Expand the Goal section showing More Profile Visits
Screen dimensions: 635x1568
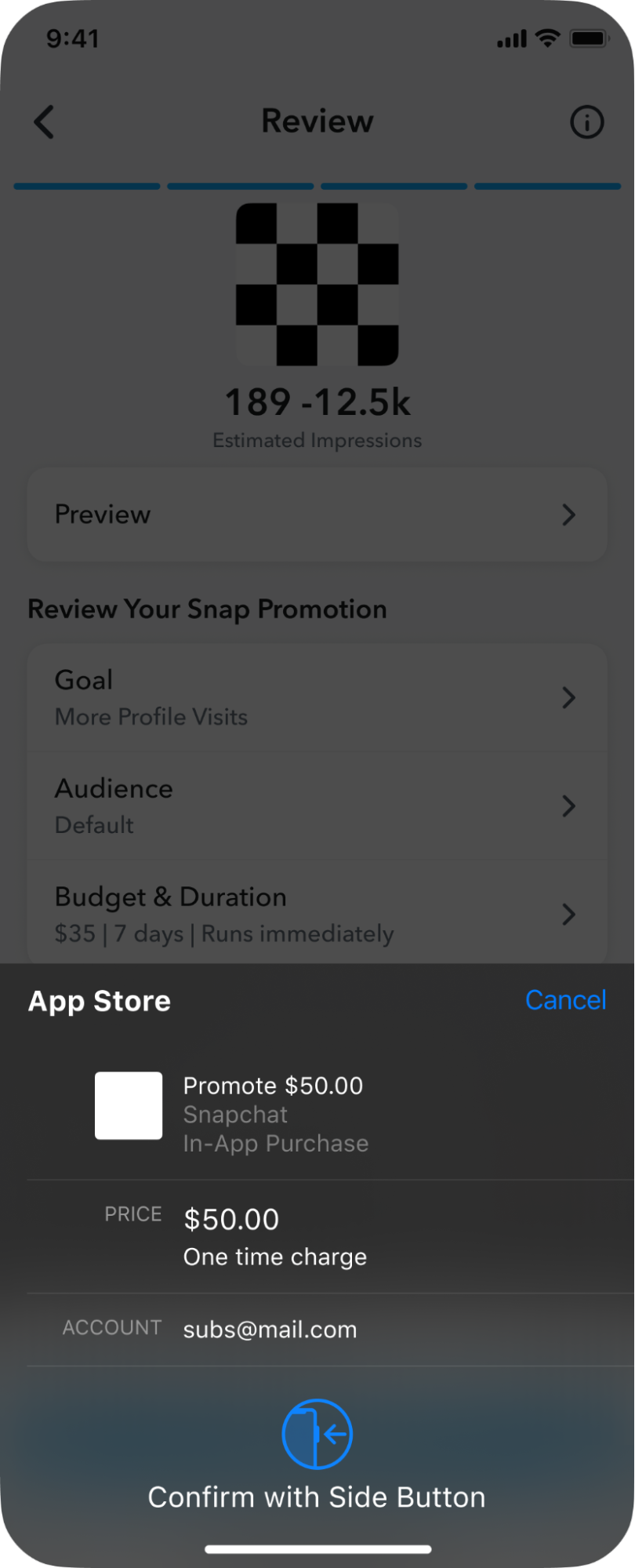click(x=317, y=697)
